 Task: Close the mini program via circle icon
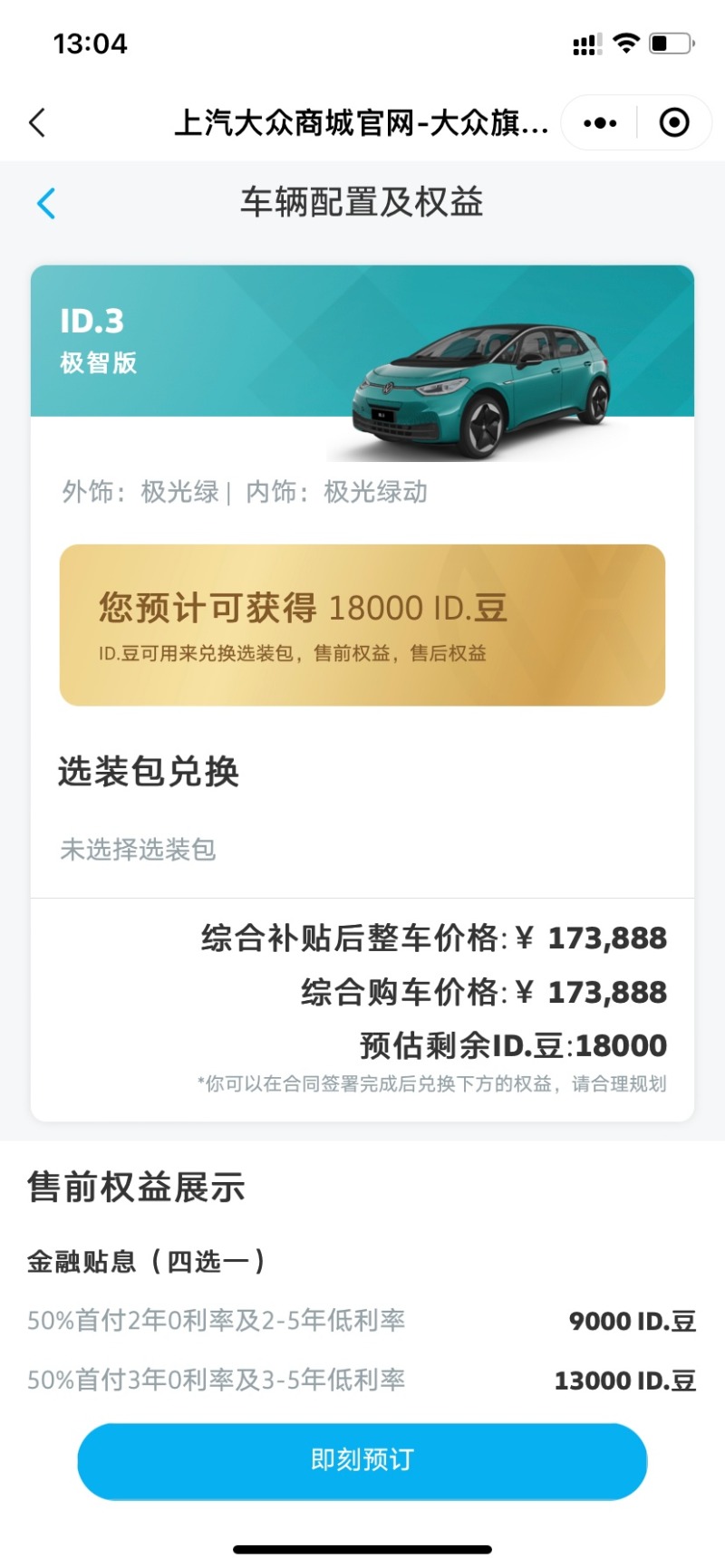click(674, 122)
